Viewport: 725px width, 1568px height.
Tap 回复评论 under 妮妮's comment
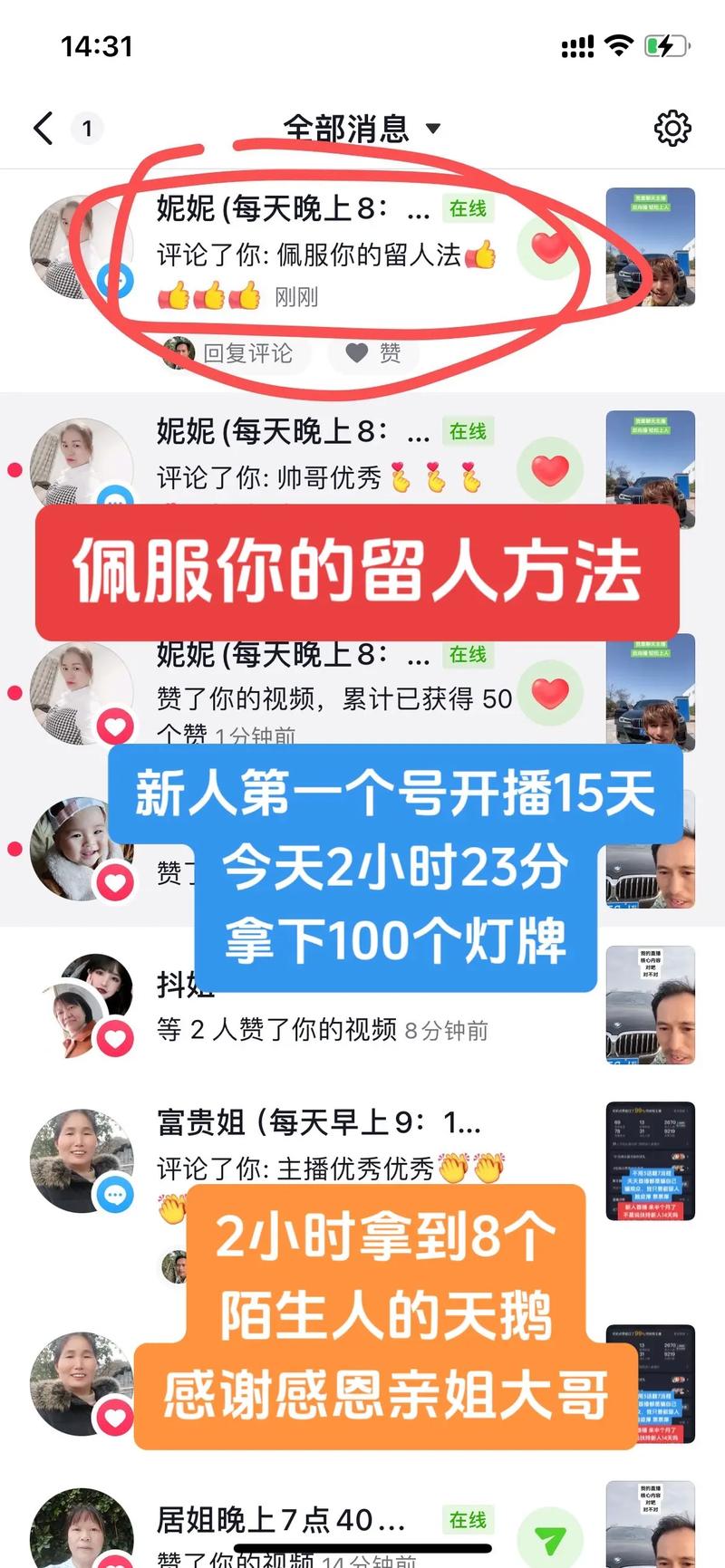[237, 352]
